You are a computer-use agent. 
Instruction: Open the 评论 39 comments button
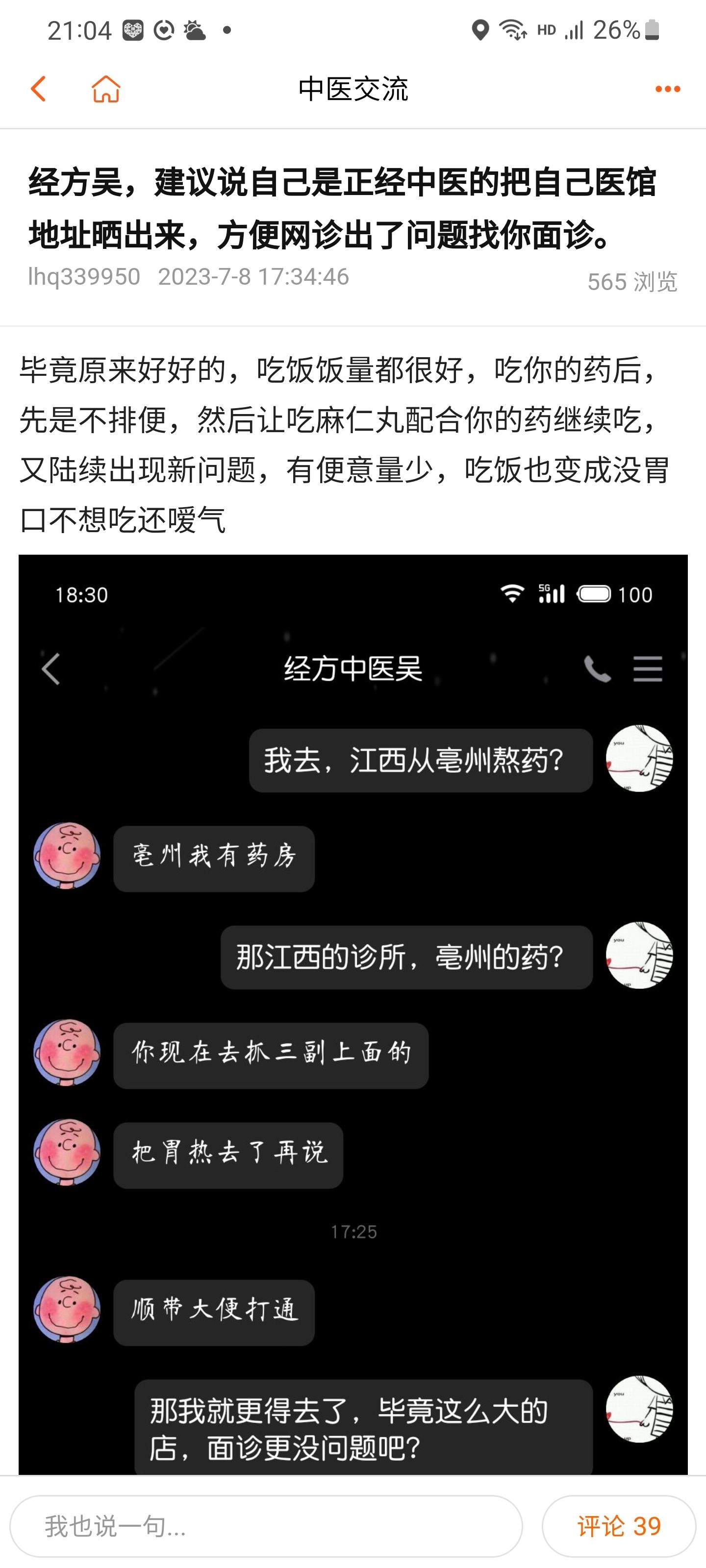pyautogui.click(x=619, y=1526)
